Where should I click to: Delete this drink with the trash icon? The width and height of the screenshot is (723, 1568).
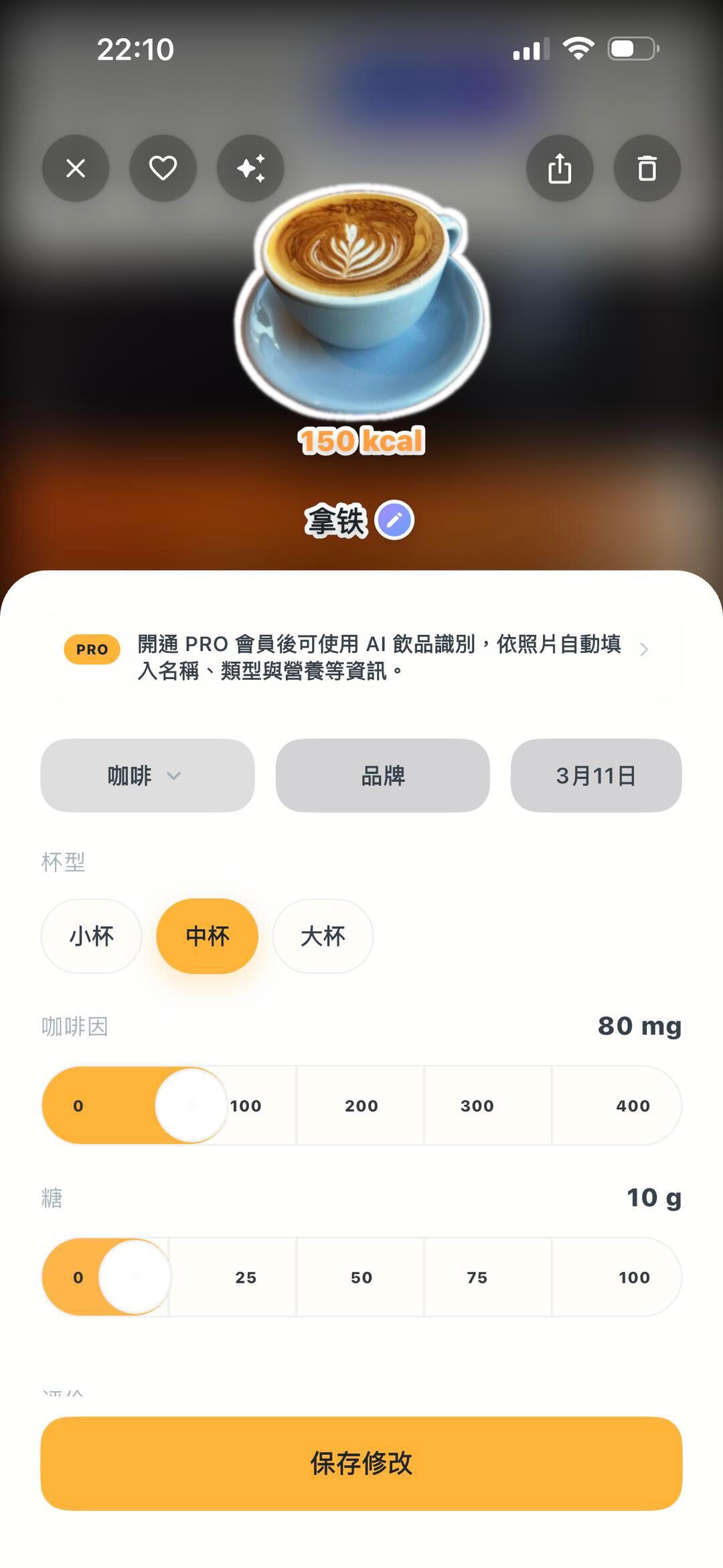pyautogui.click(x=647, y=168)
